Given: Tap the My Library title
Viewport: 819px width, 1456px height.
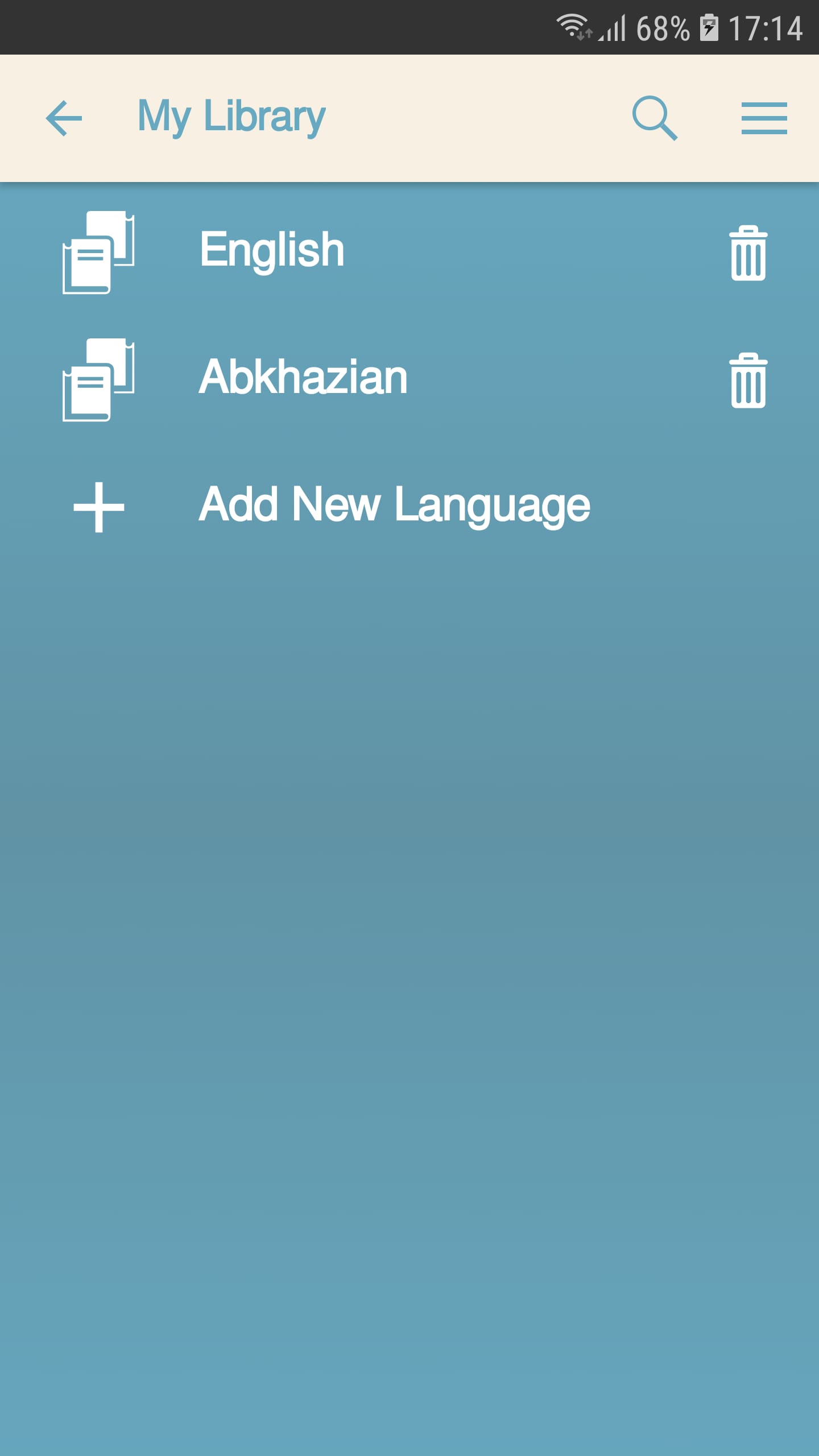Looking at the screenshot, I should [x=231, y=117].
